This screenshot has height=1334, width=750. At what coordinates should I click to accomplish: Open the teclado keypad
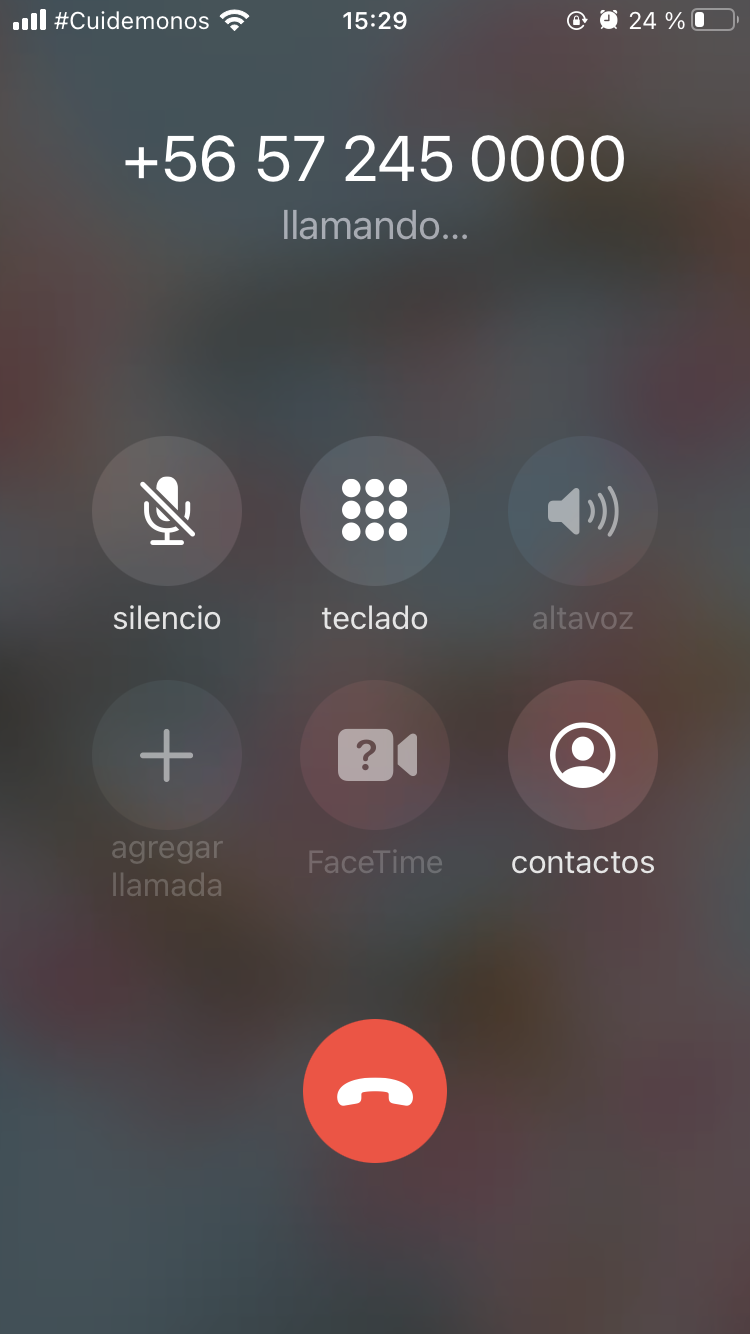tap(375, 511)
